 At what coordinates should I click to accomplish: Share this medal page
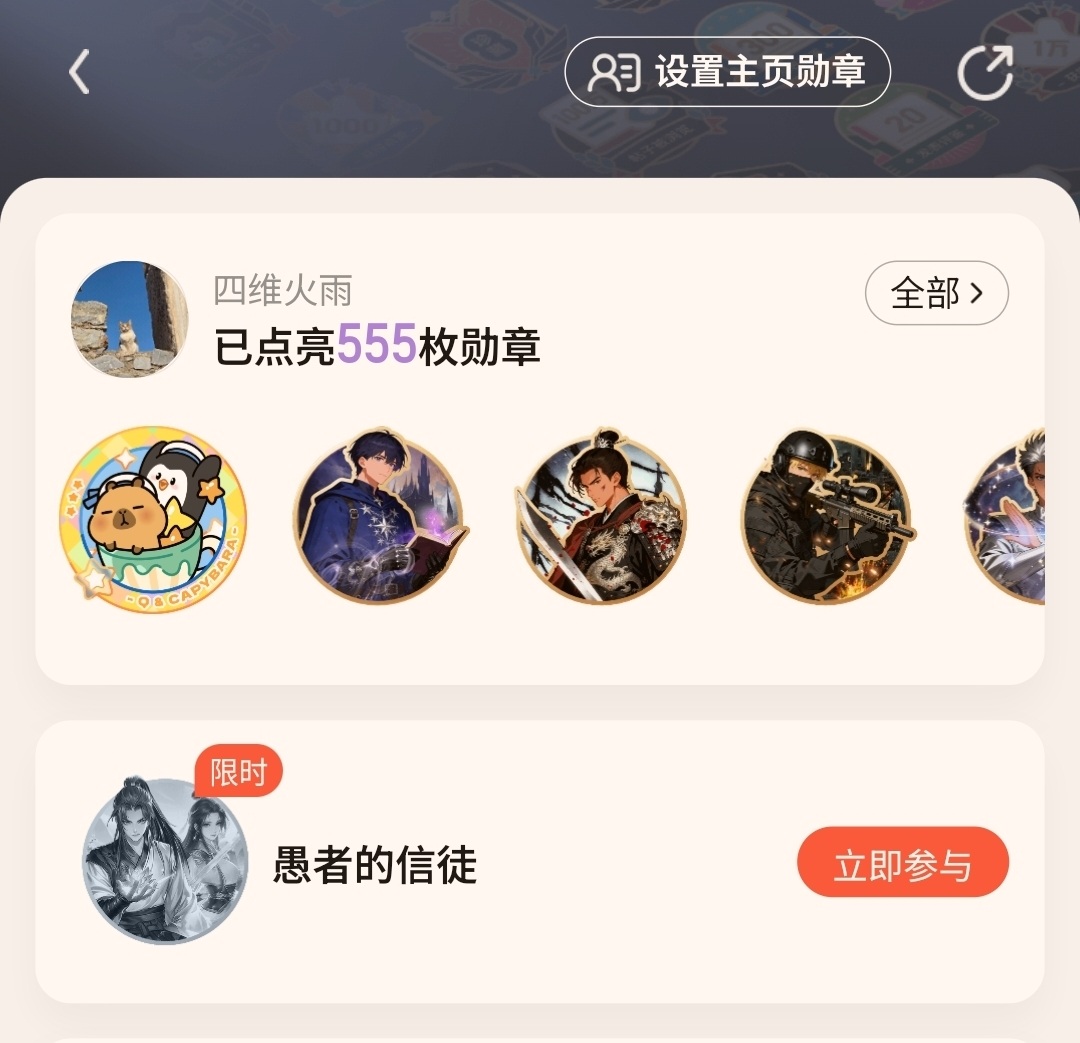[985, 72]
